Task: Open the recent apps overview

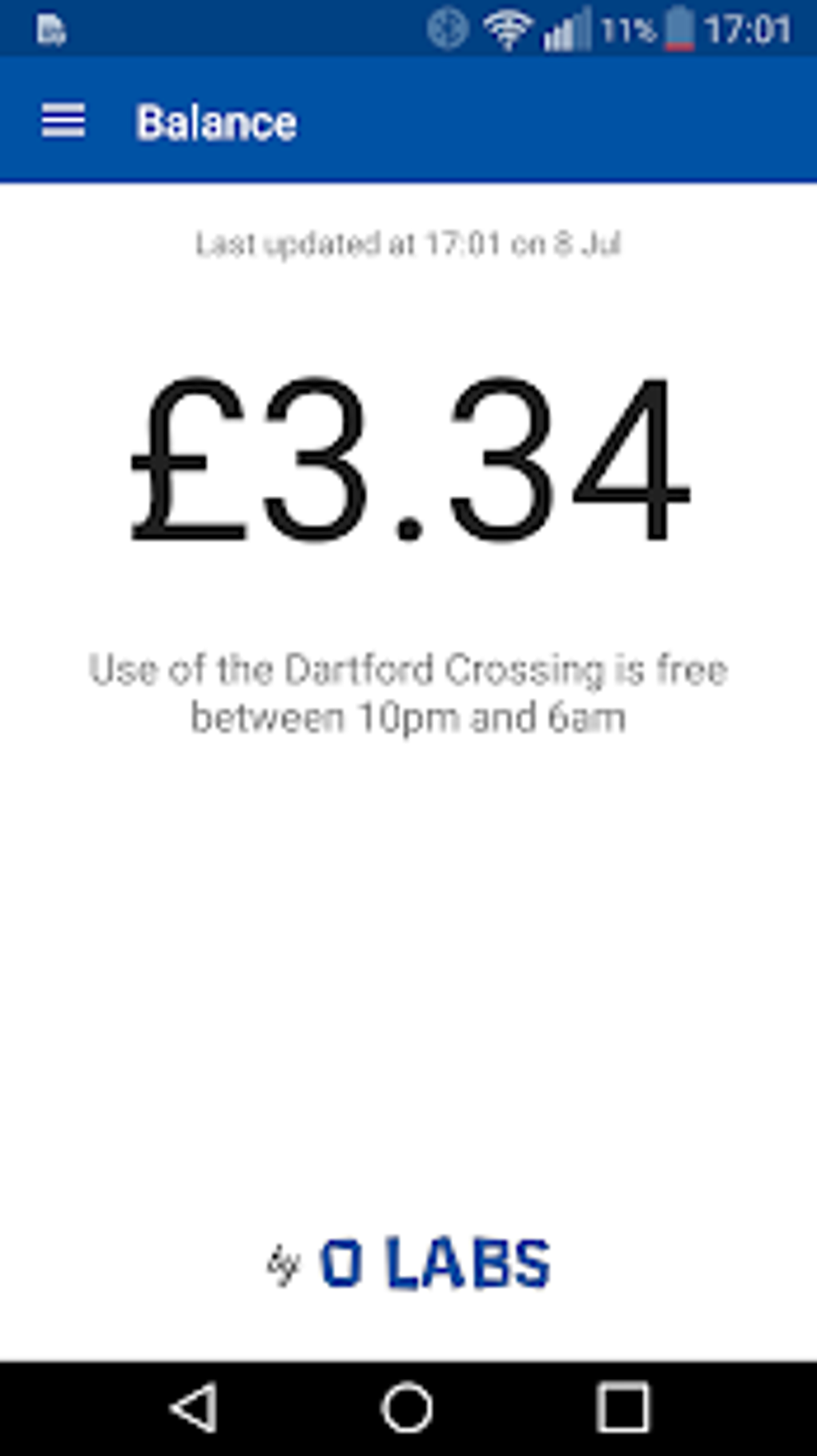Action: click(622, 1408)
